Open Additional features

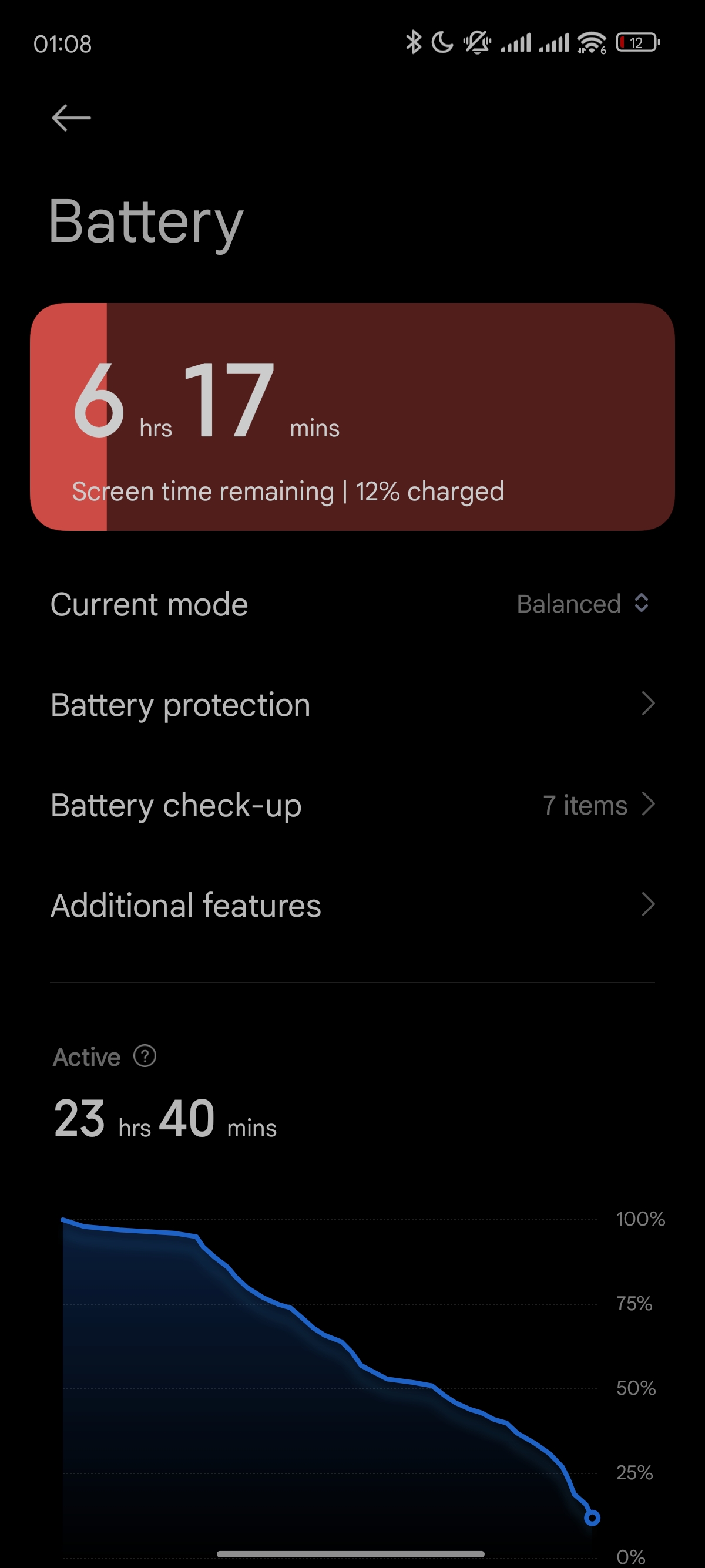(352, 905)
